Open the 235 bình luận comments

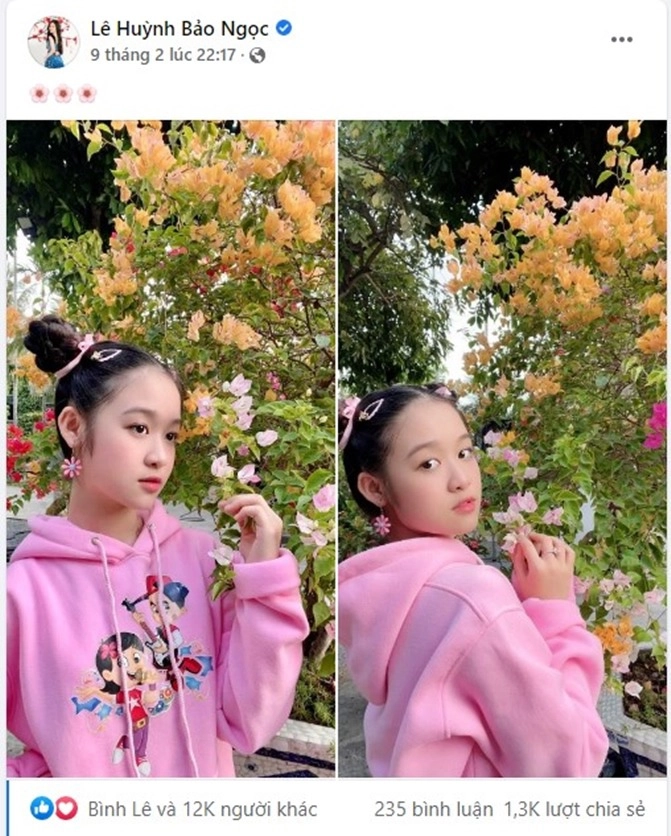(x=421, y=809)
